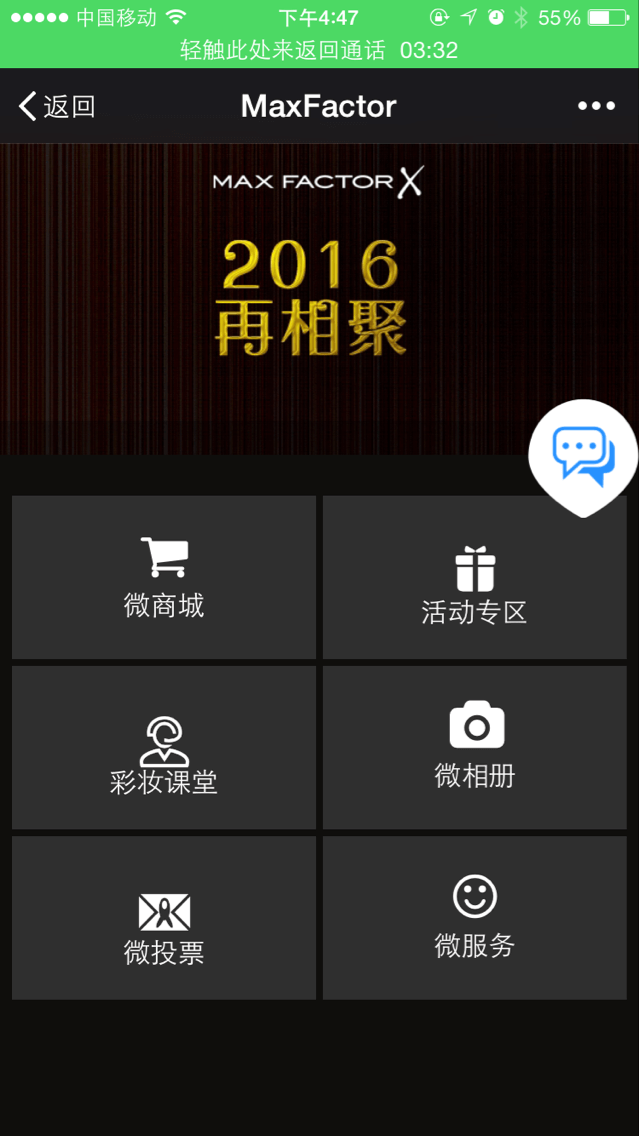Open the floating chat bubble
Viewport: 639px width, 1136px height.
point(583,457)
